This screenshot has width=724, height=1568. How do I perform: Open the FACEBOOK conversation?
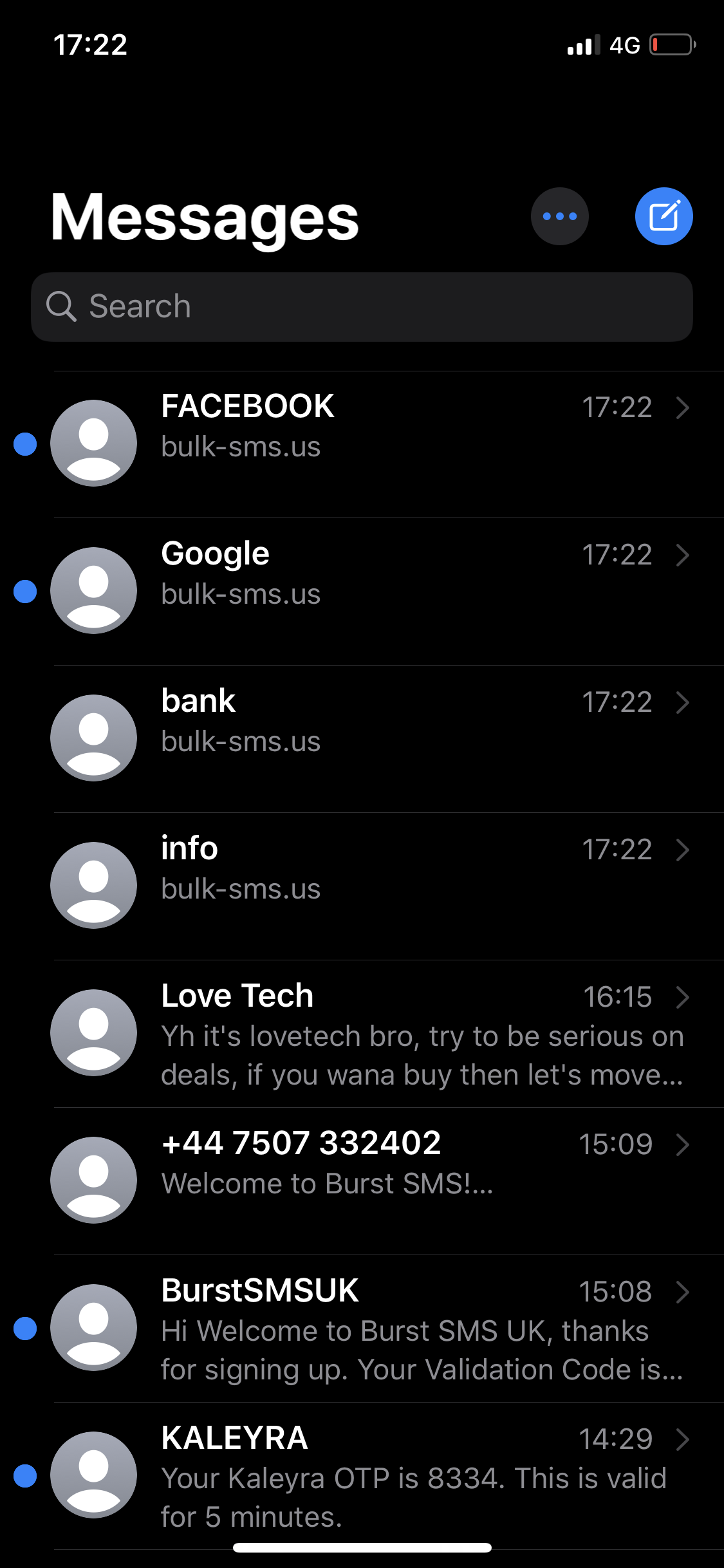click(362, 444)
